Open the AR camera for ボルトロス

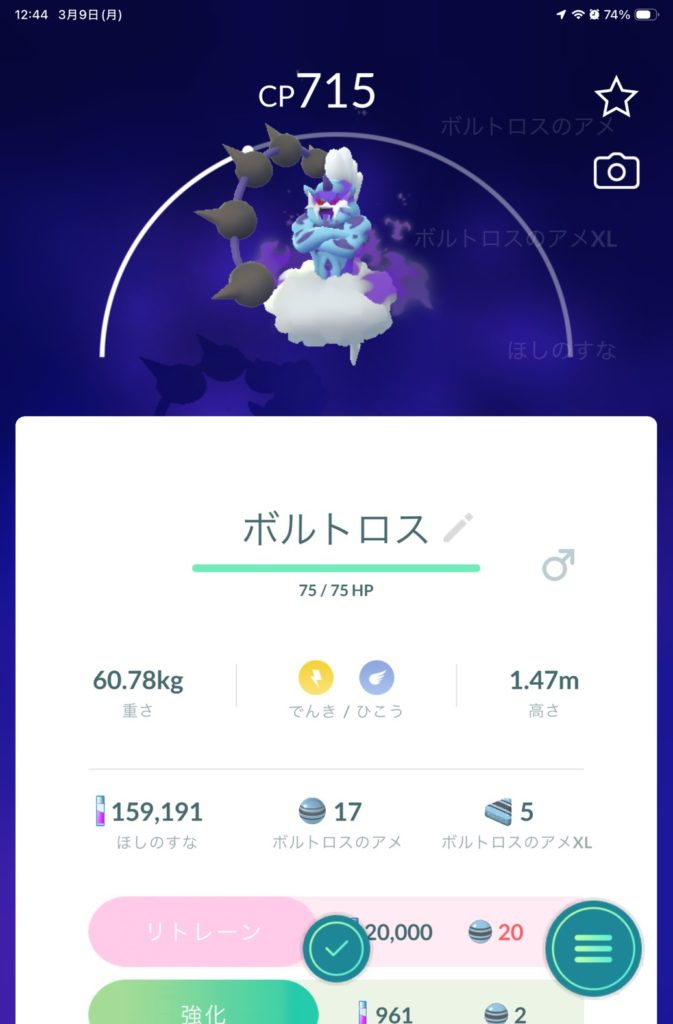click(616, 172)
